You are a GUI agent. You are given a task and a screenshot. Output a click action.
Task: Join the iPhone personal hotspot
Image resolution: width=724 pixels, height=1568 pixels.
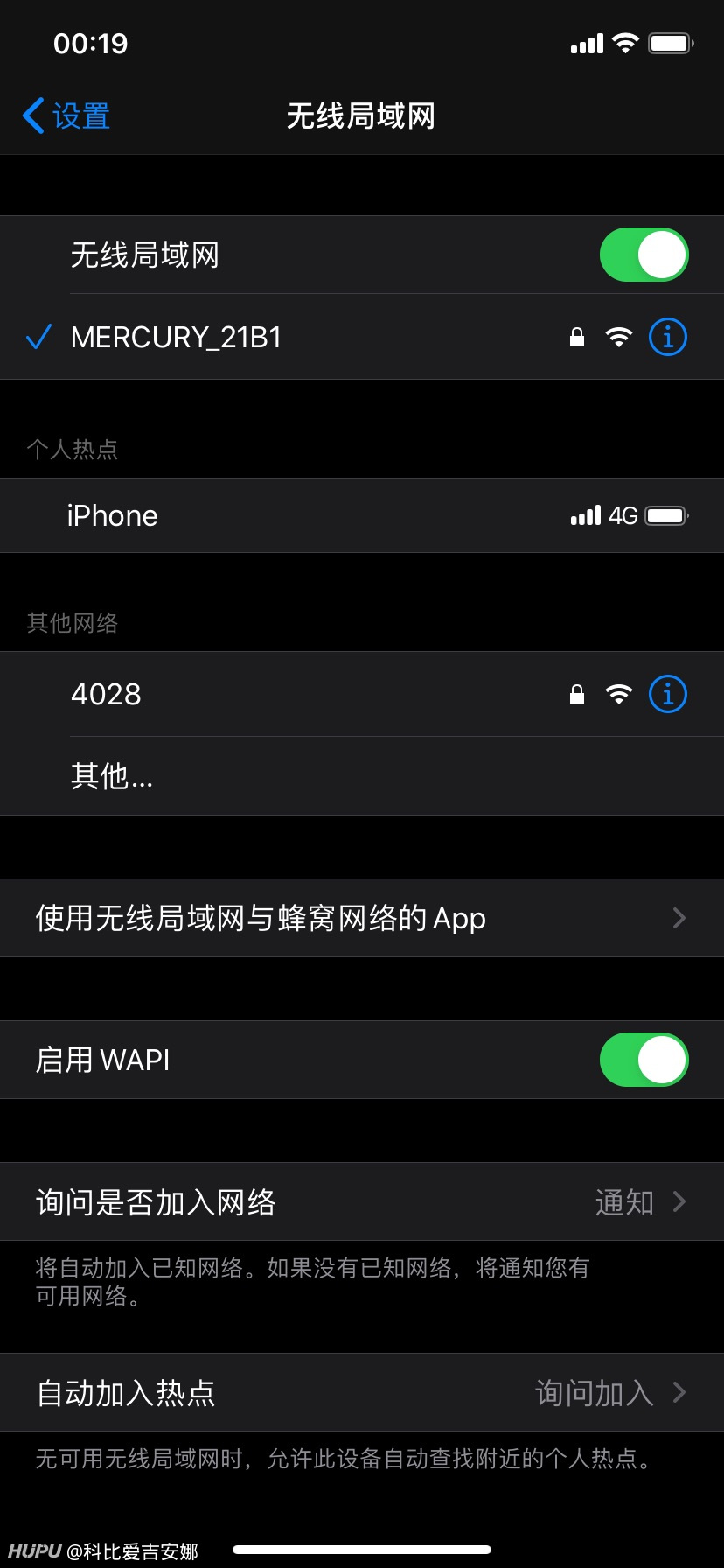(x=362, y=515)
